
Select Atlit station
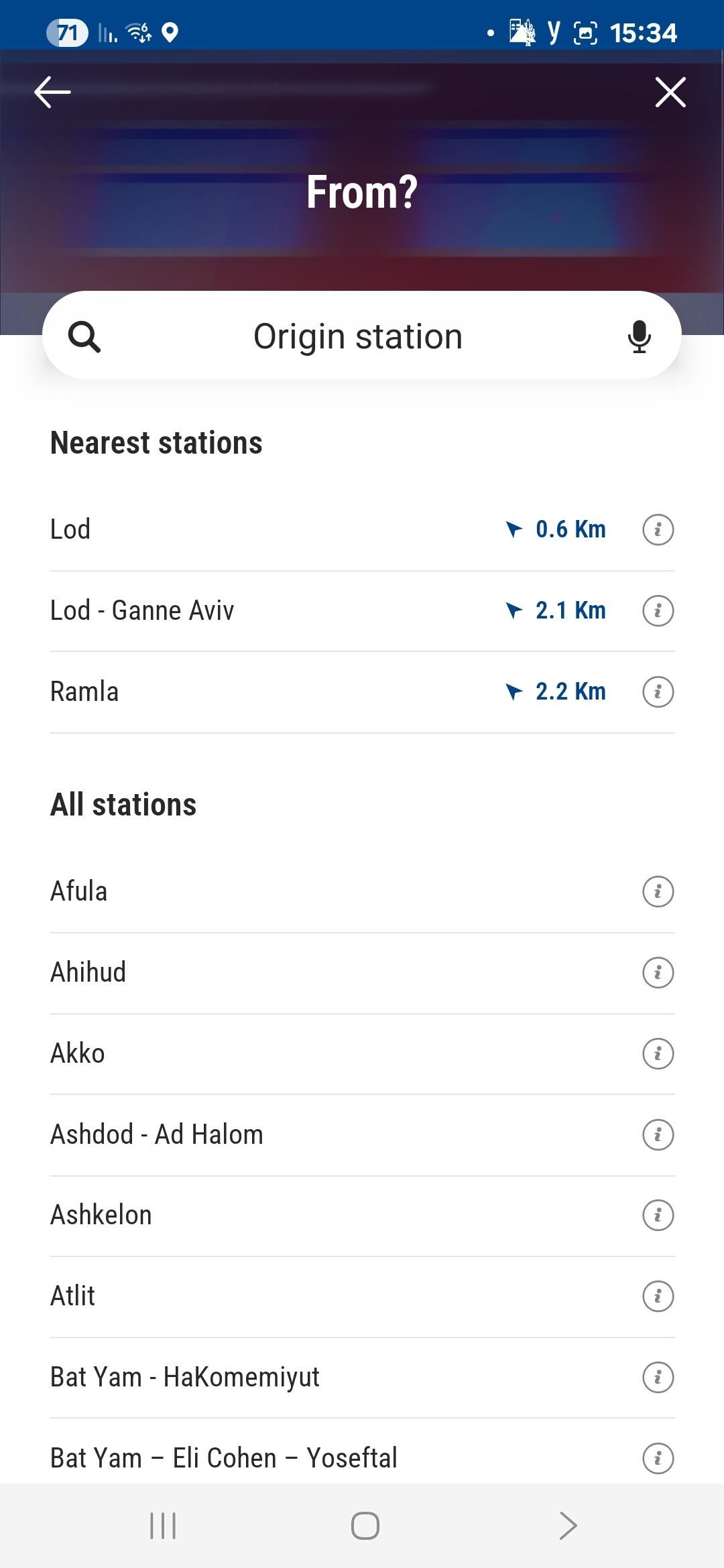point(362,1297)
